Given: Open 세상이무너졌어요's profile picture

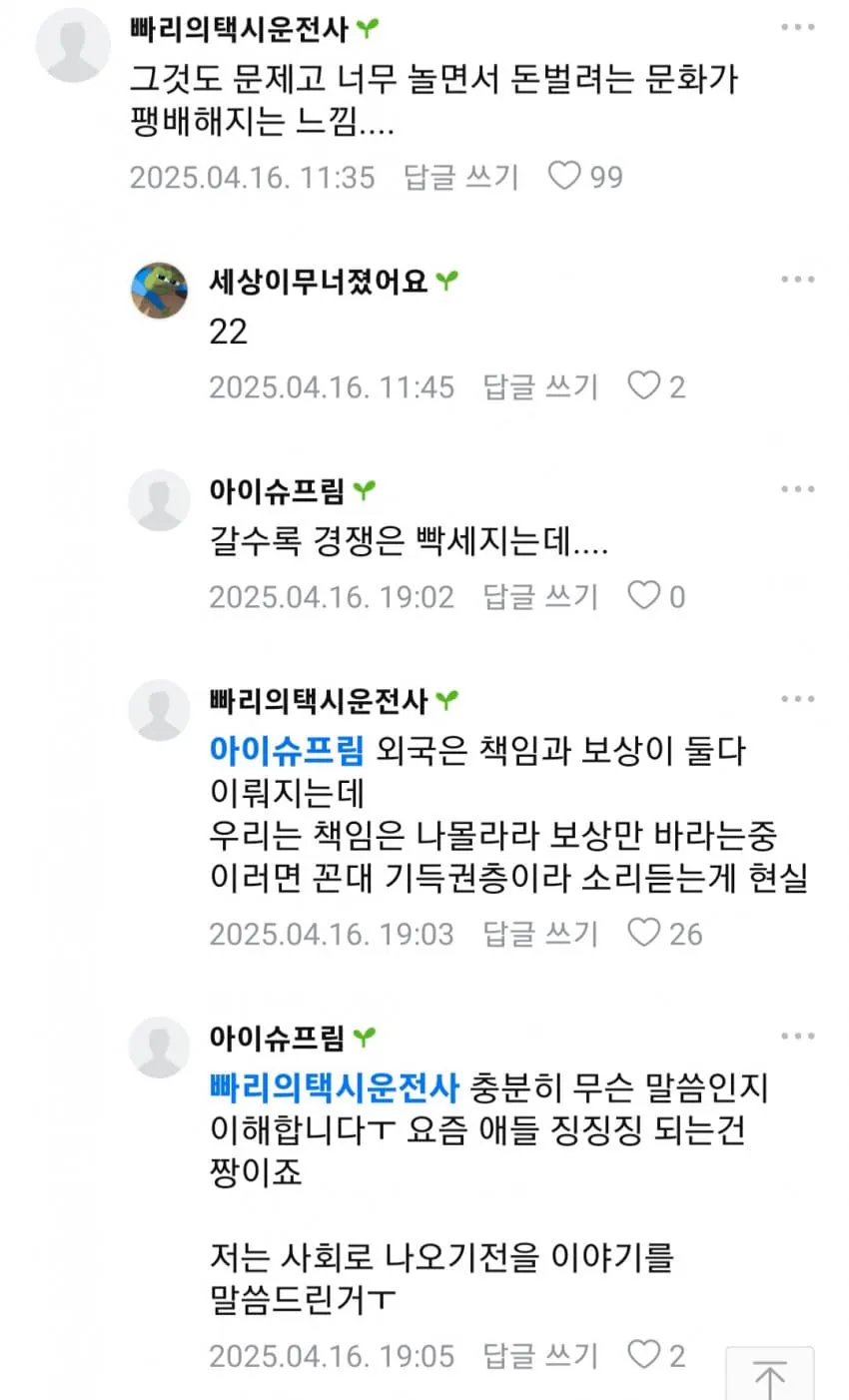Looking at the screenshot, I should (160, 290).
